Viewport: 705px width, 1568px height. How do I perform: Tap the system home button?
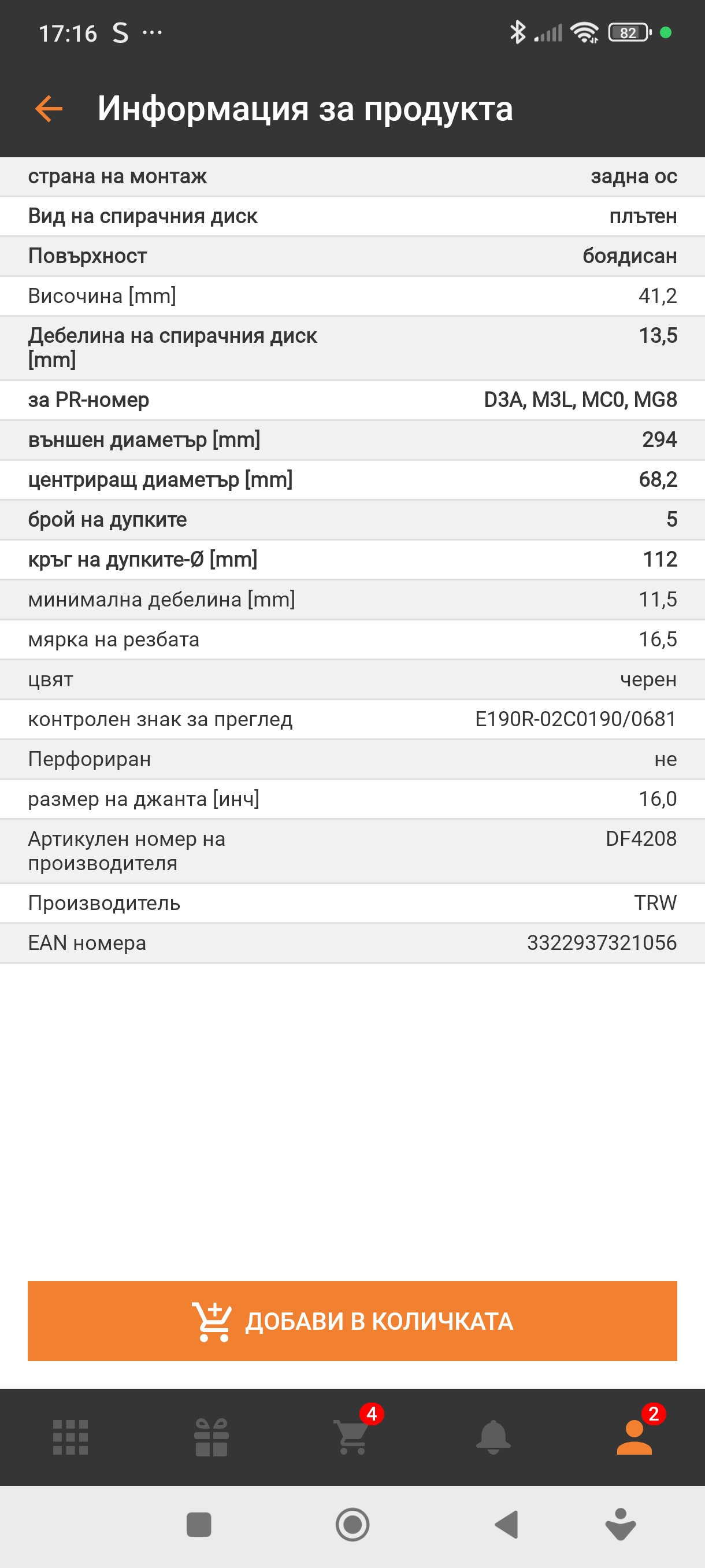[x=353, y=1525]
